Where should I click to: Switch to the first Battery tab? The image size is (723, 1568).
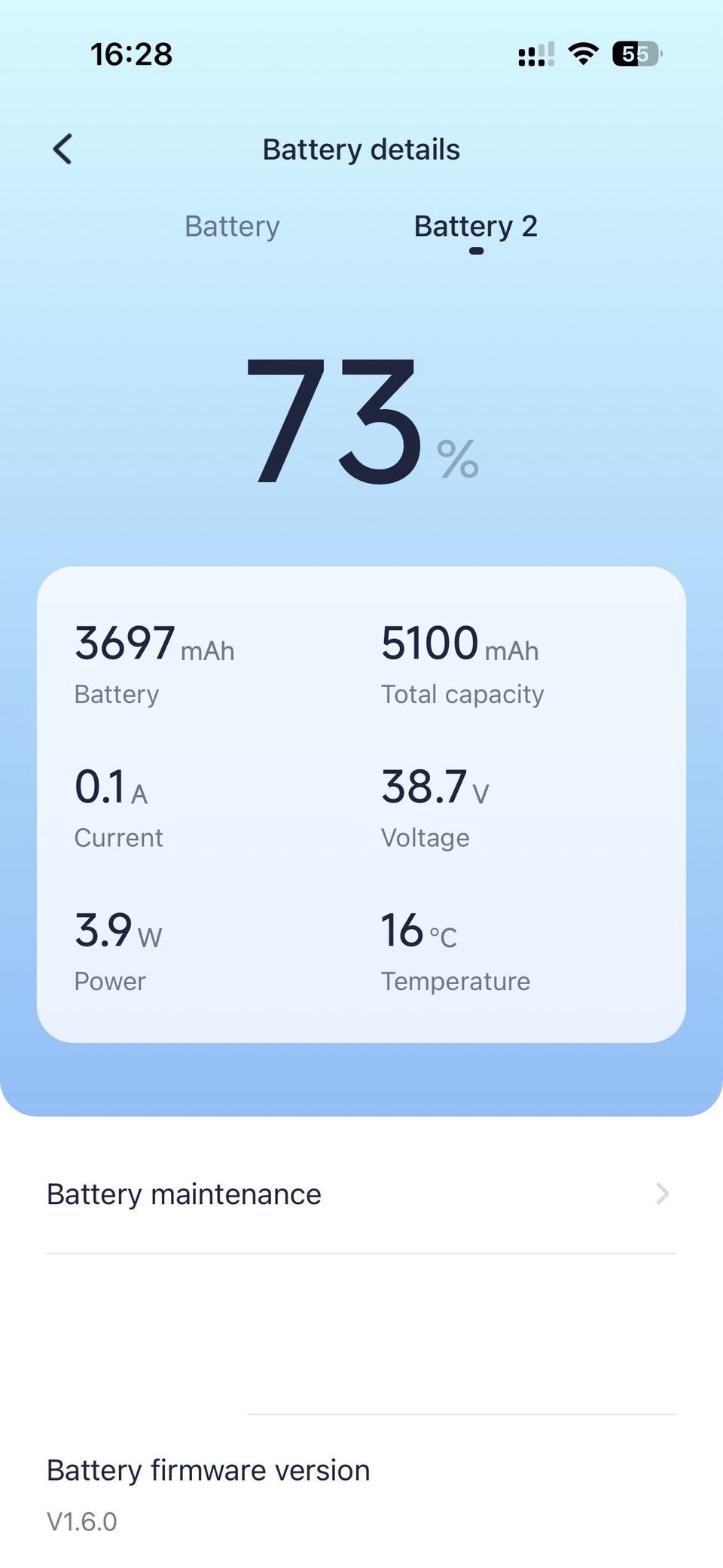click(x=232, y=226)
